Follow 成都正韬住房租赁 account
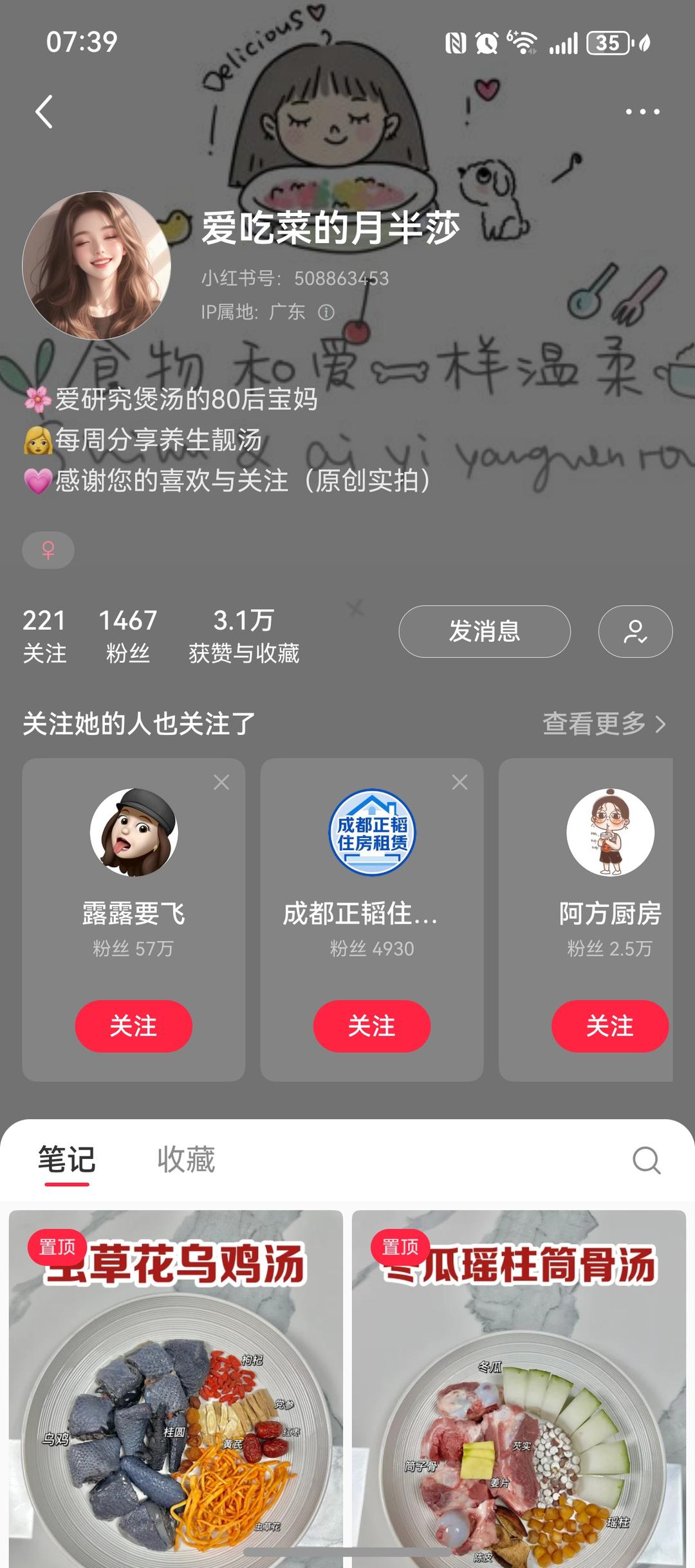Screen dimensions: 695x1568 pos(371,1026)
